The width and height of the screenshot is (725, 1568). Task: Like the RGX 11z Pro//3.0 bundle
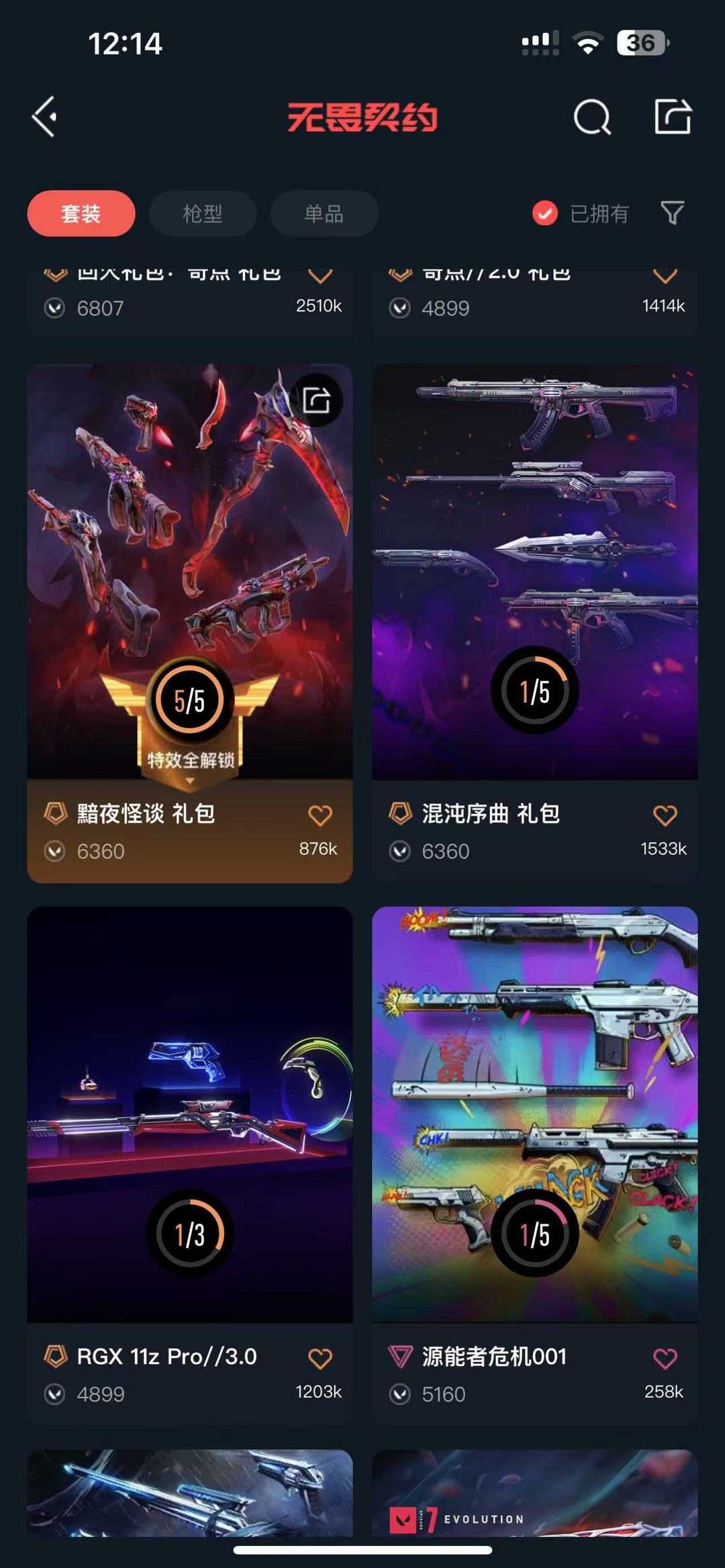[320, 1359]
